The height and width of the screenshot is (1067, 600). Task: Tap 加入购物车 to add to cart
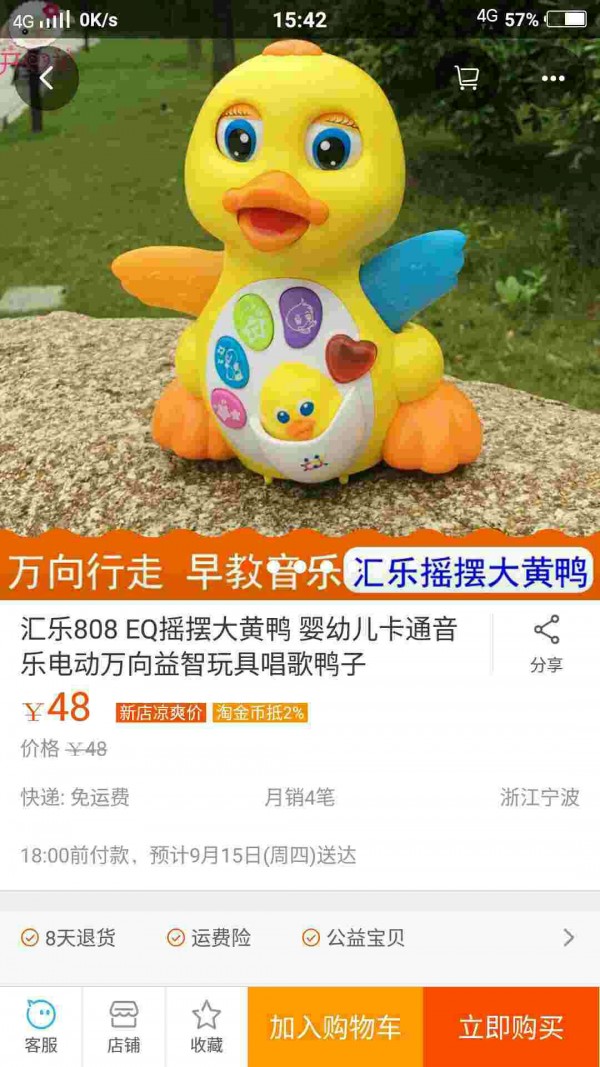point(335,1027)
